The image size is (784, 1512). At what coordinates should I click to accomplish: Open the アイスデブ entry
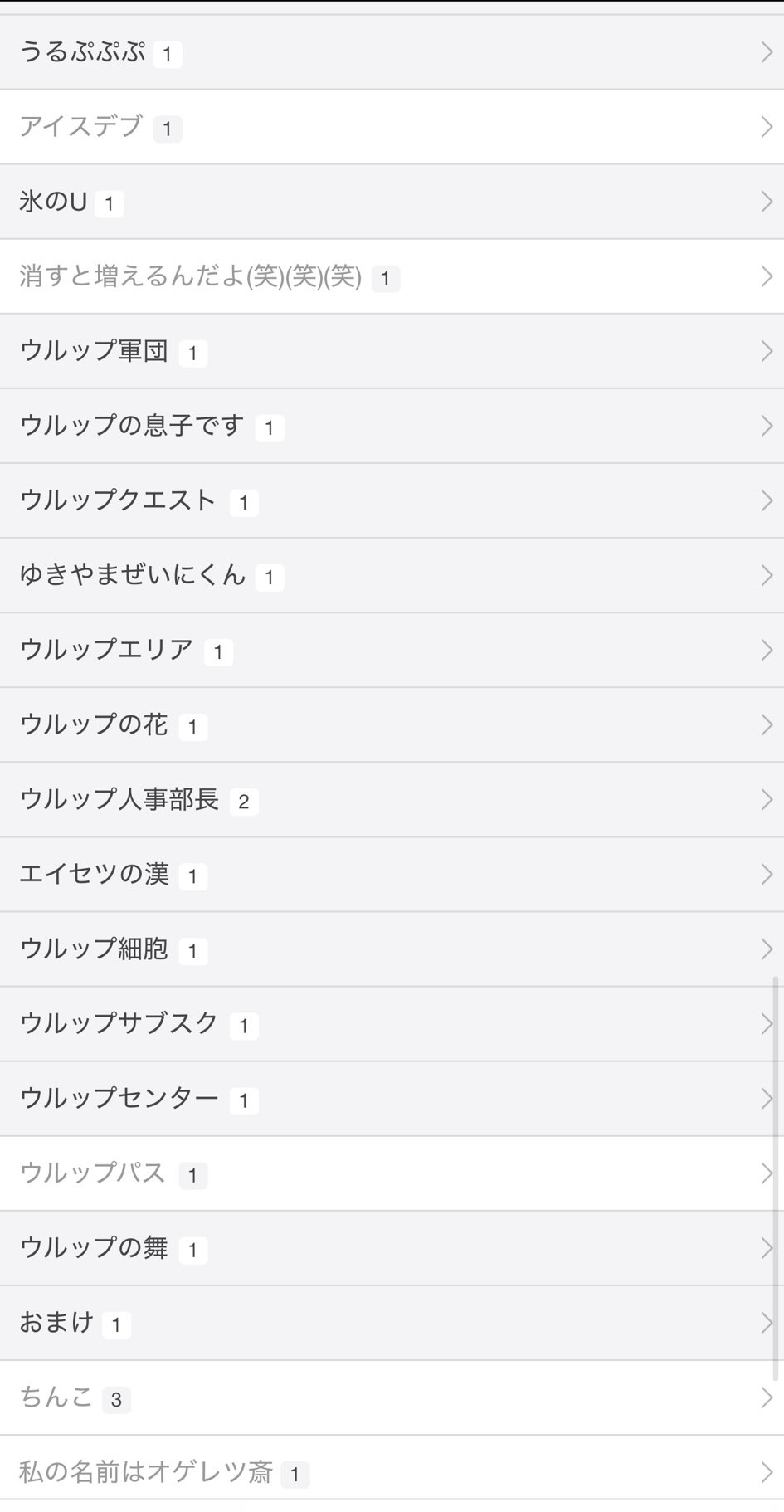(392, 127)
